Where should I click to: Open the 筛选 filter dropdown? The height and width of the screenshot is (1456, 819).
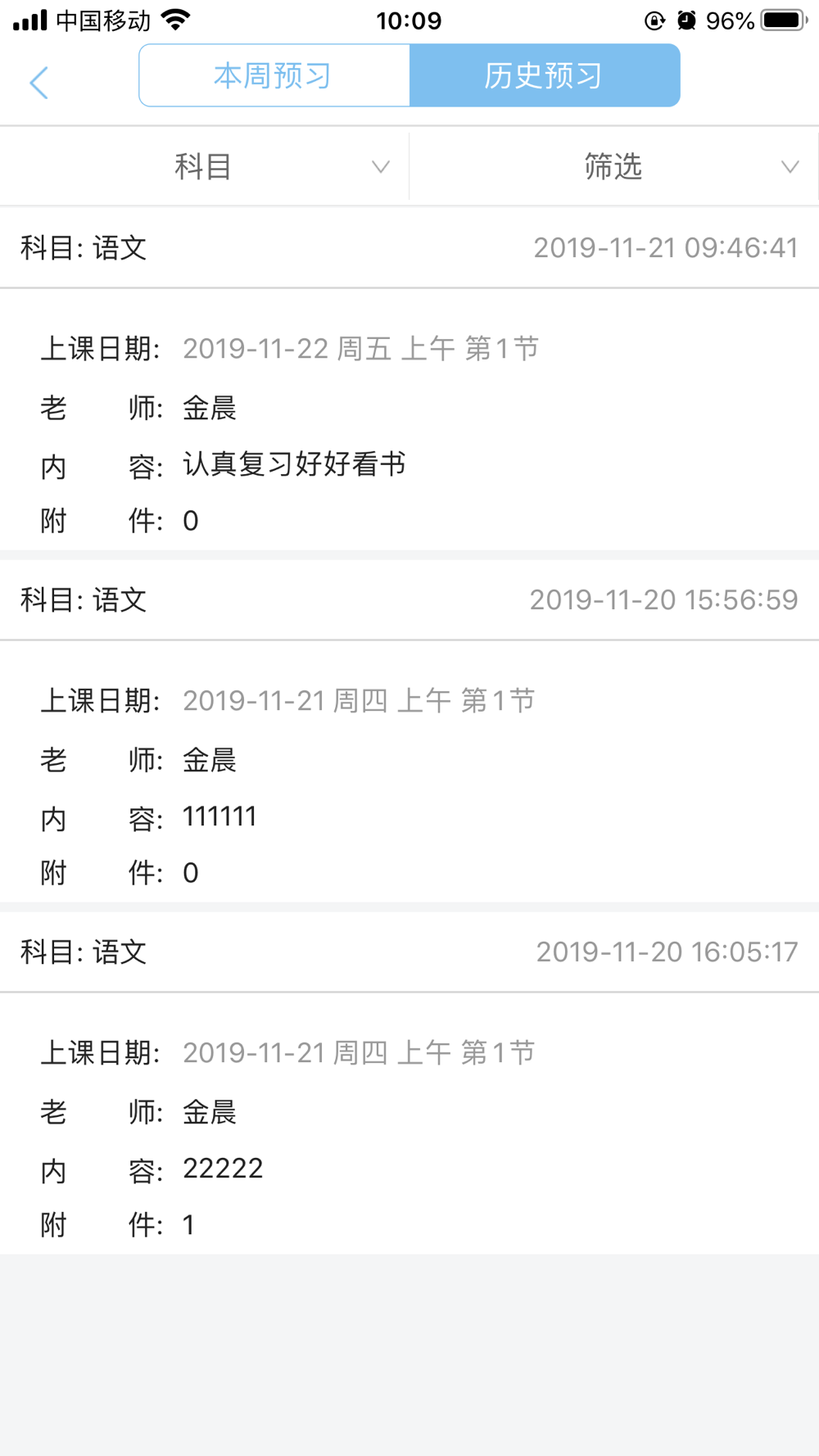[x=614, y=167]
